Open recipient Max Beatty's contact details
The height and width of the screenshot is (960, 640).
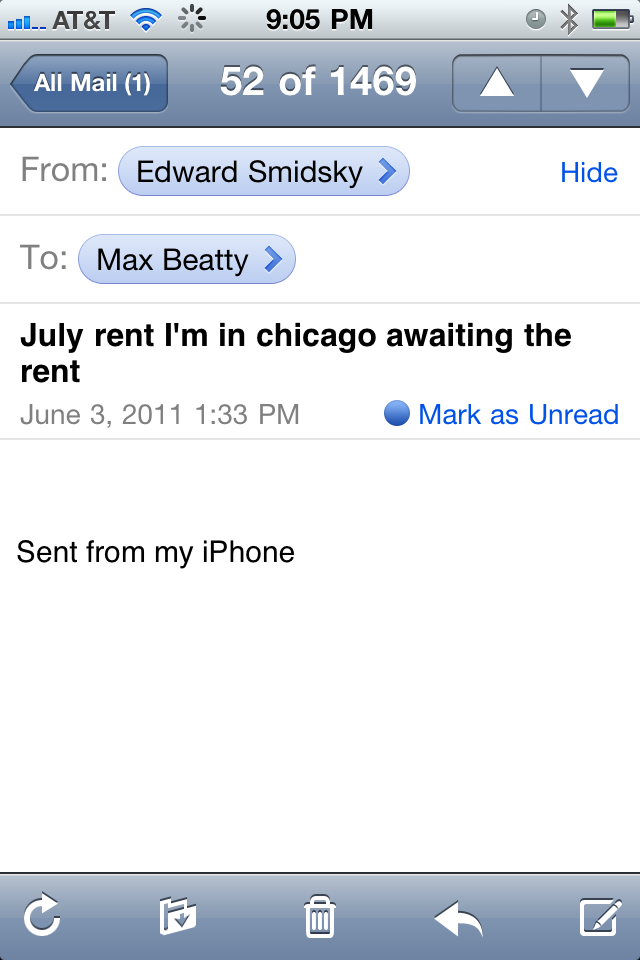(187, 260)
